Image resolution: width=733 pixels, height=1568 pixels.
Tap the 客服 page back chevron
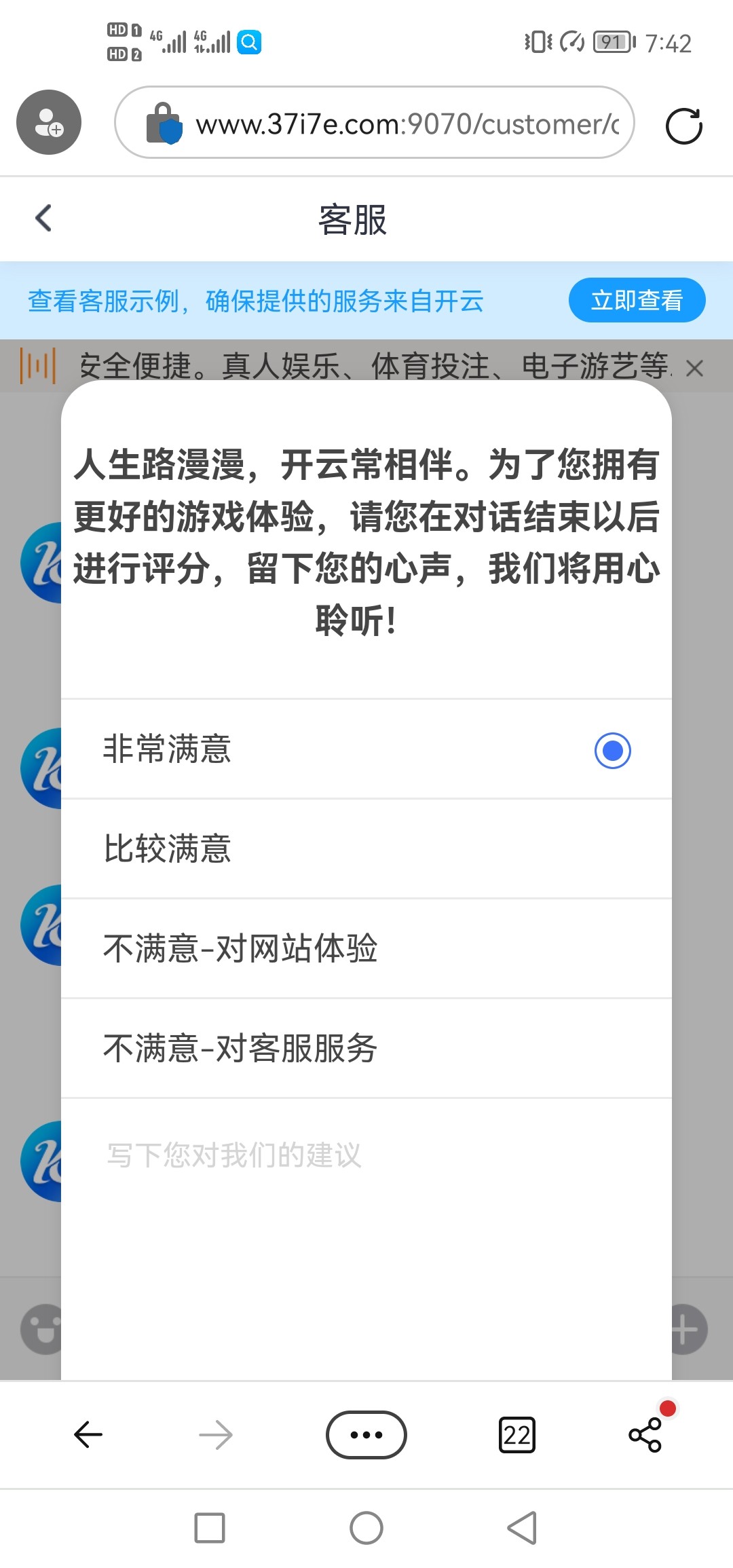[43, 219]
